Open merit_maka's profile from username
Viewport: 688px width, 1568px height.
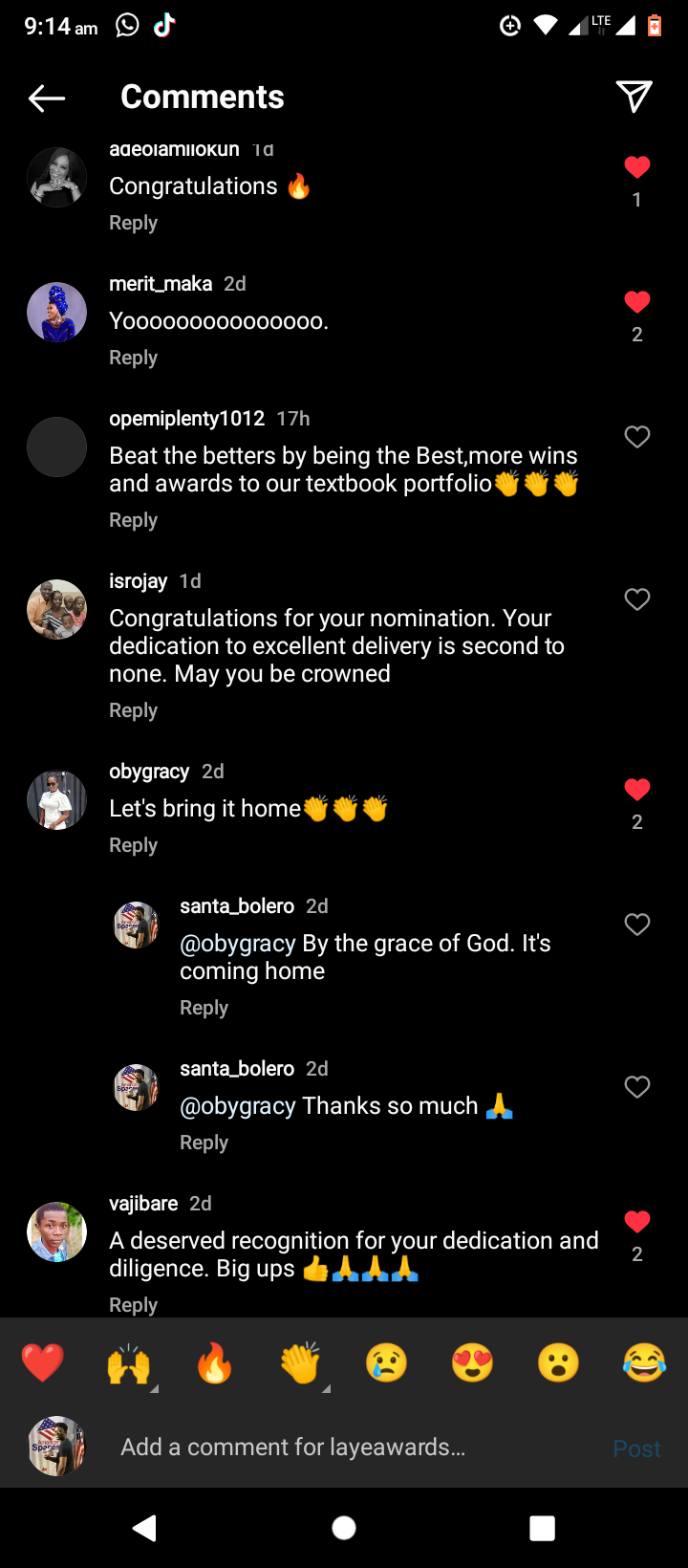[x=161, y=284]
